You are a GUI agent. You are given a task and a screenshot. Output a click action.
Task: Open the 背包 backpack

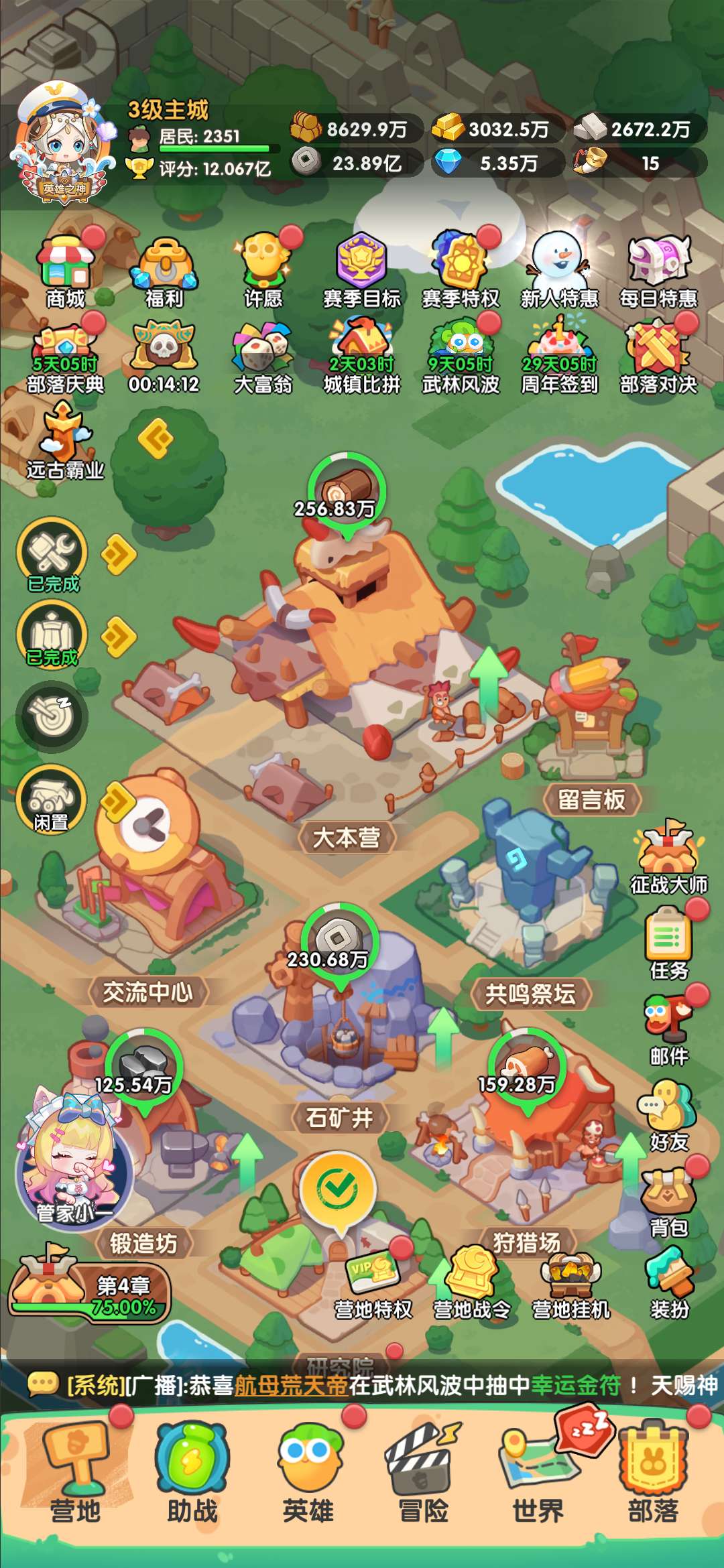pos(668,1197)
